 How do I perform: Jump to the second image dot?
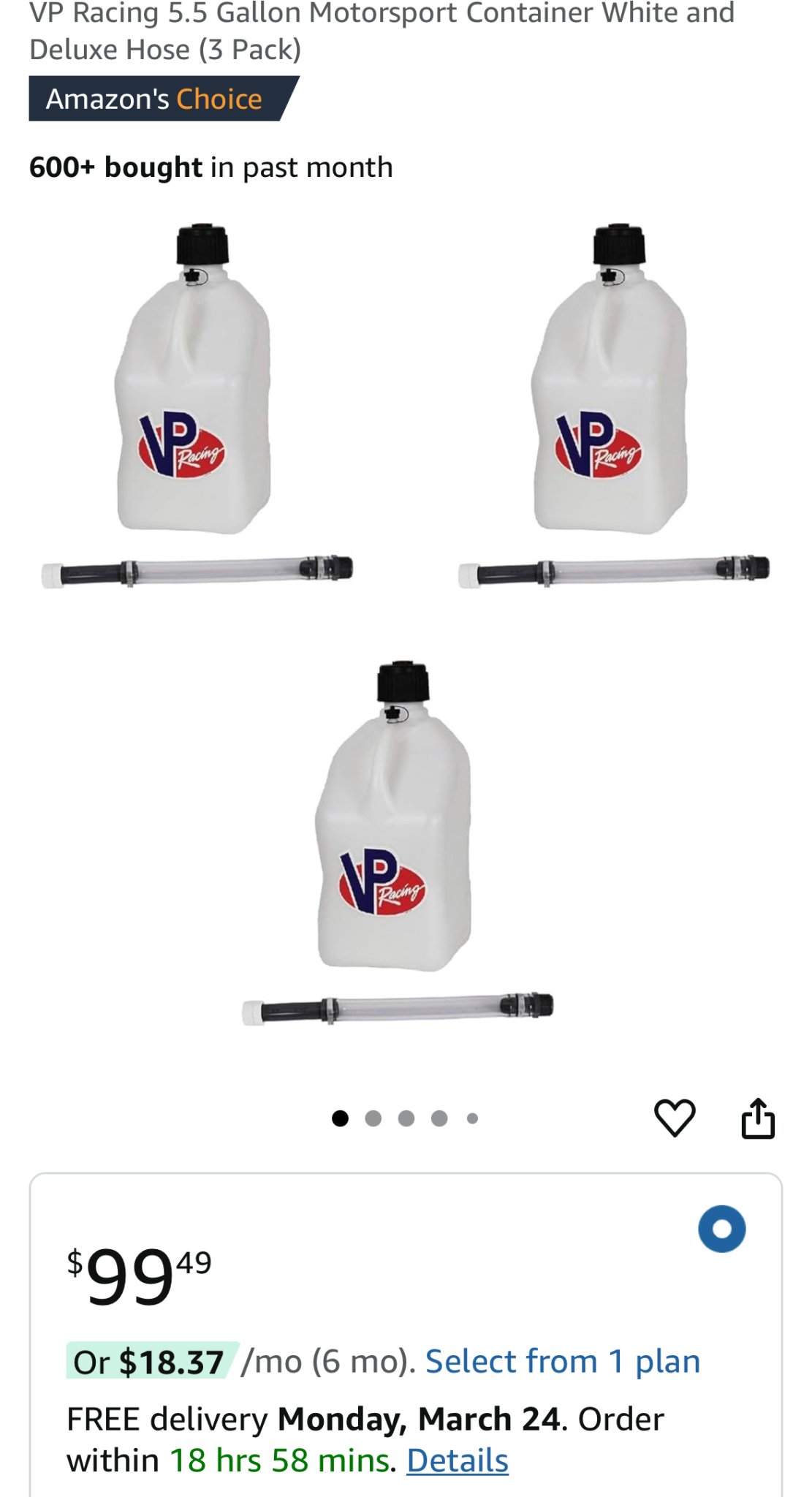click(373, 1118)
